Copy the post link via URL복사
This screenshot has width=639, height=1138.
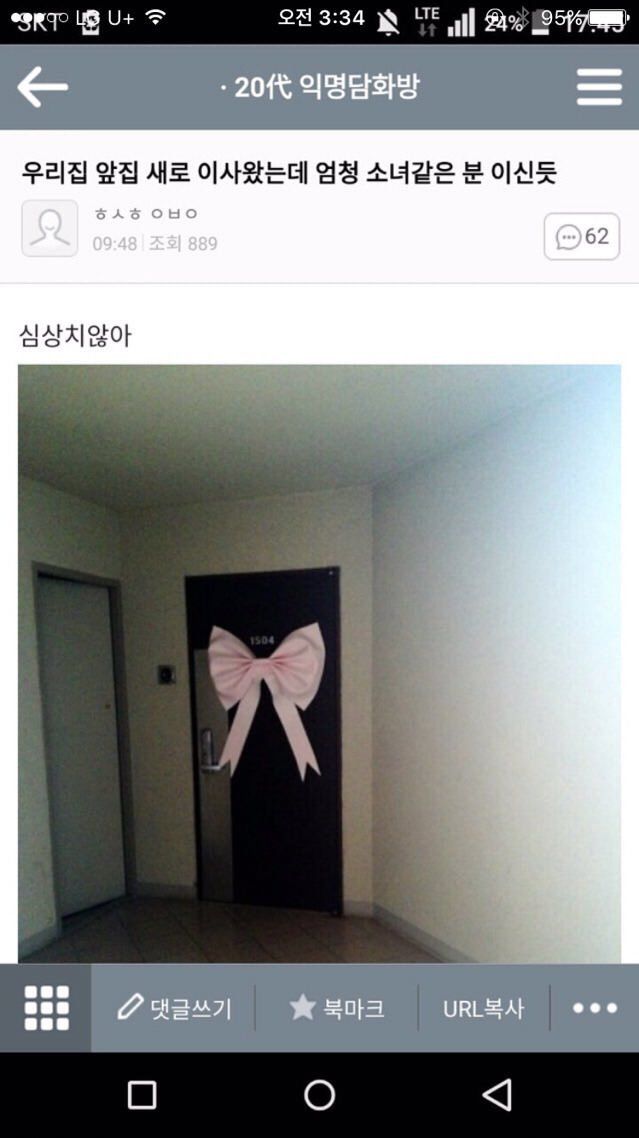484,1009
